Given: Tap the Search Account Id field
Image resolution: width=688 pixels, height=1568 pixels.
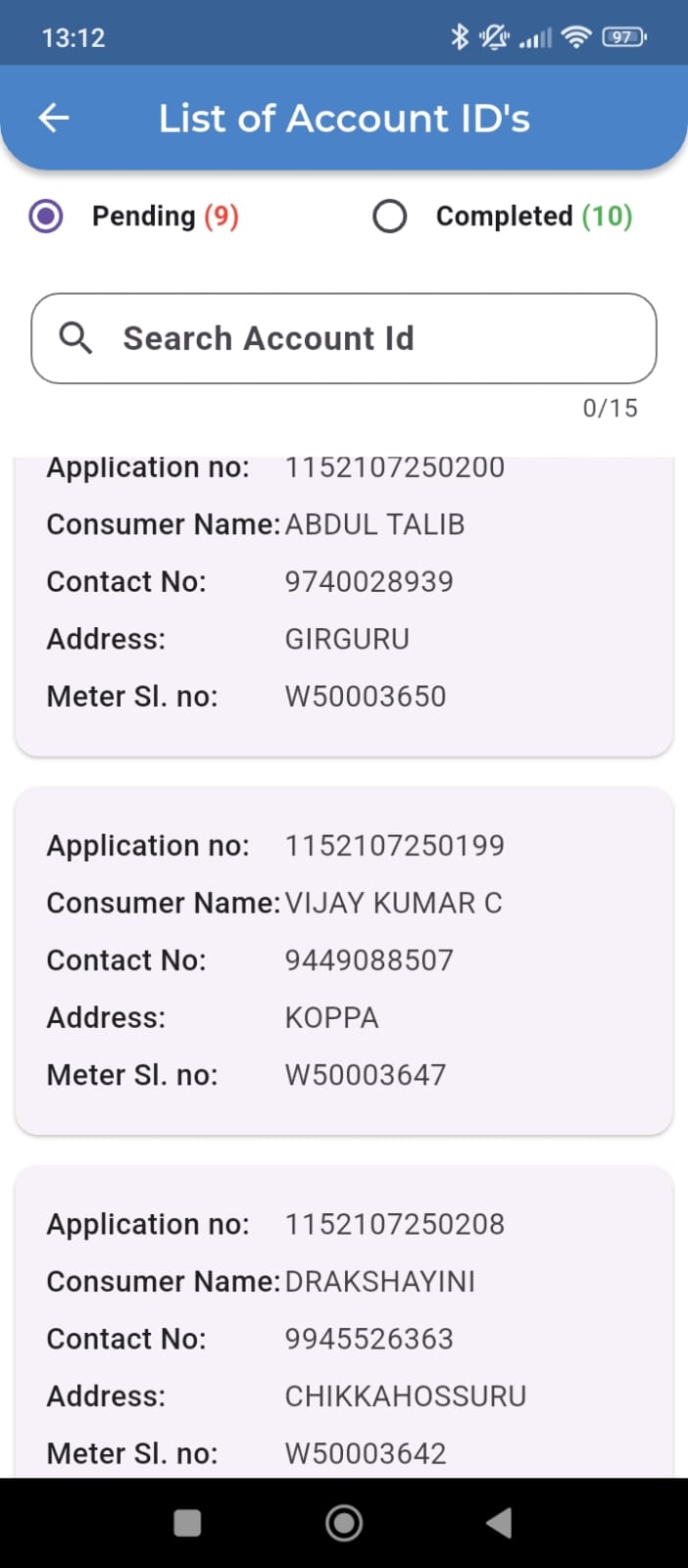Looking at the screenshot, I should (343, 338).
